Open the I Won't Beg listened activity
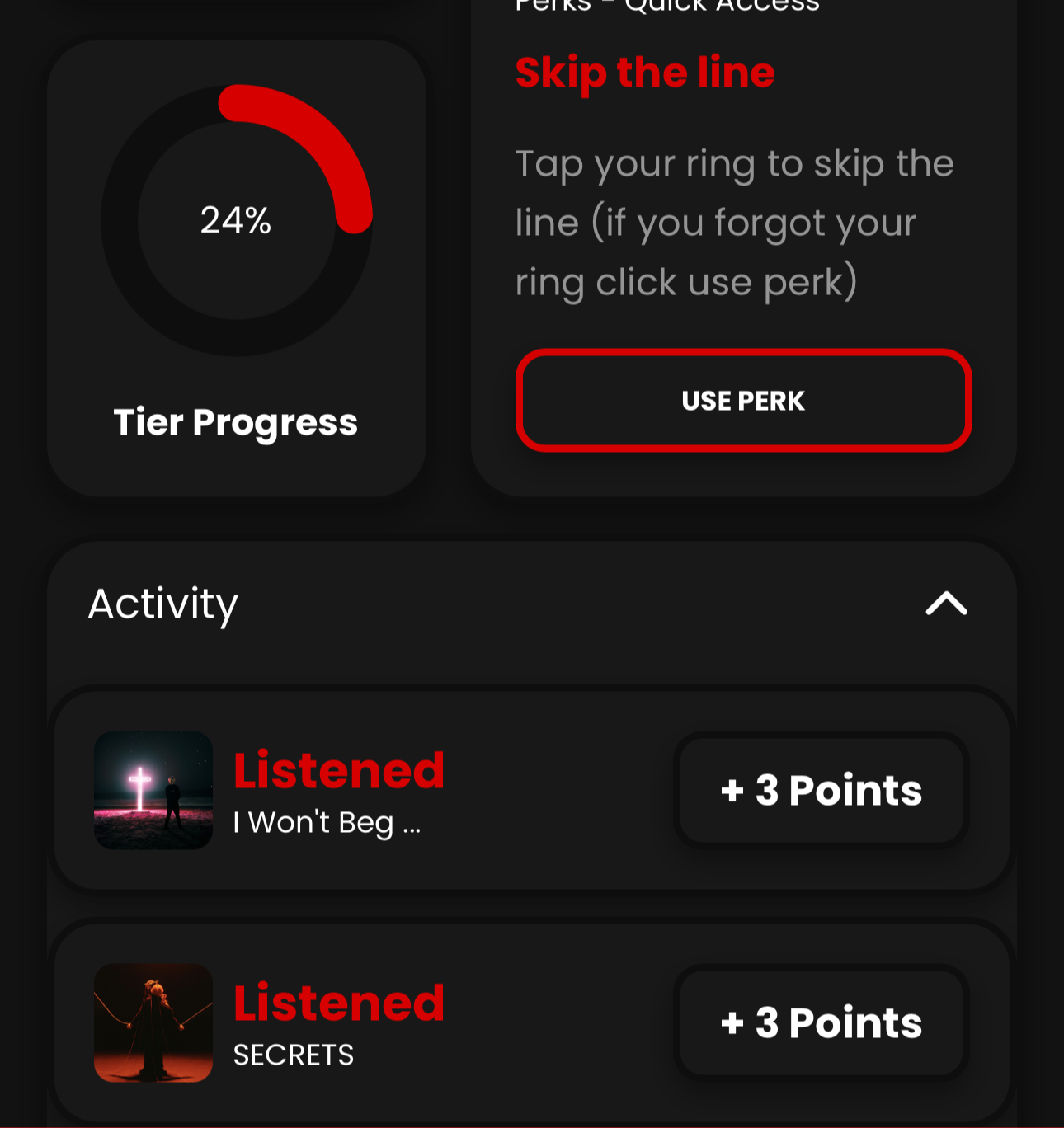Screen dimensions: 1064x1128 click(338, 790)
